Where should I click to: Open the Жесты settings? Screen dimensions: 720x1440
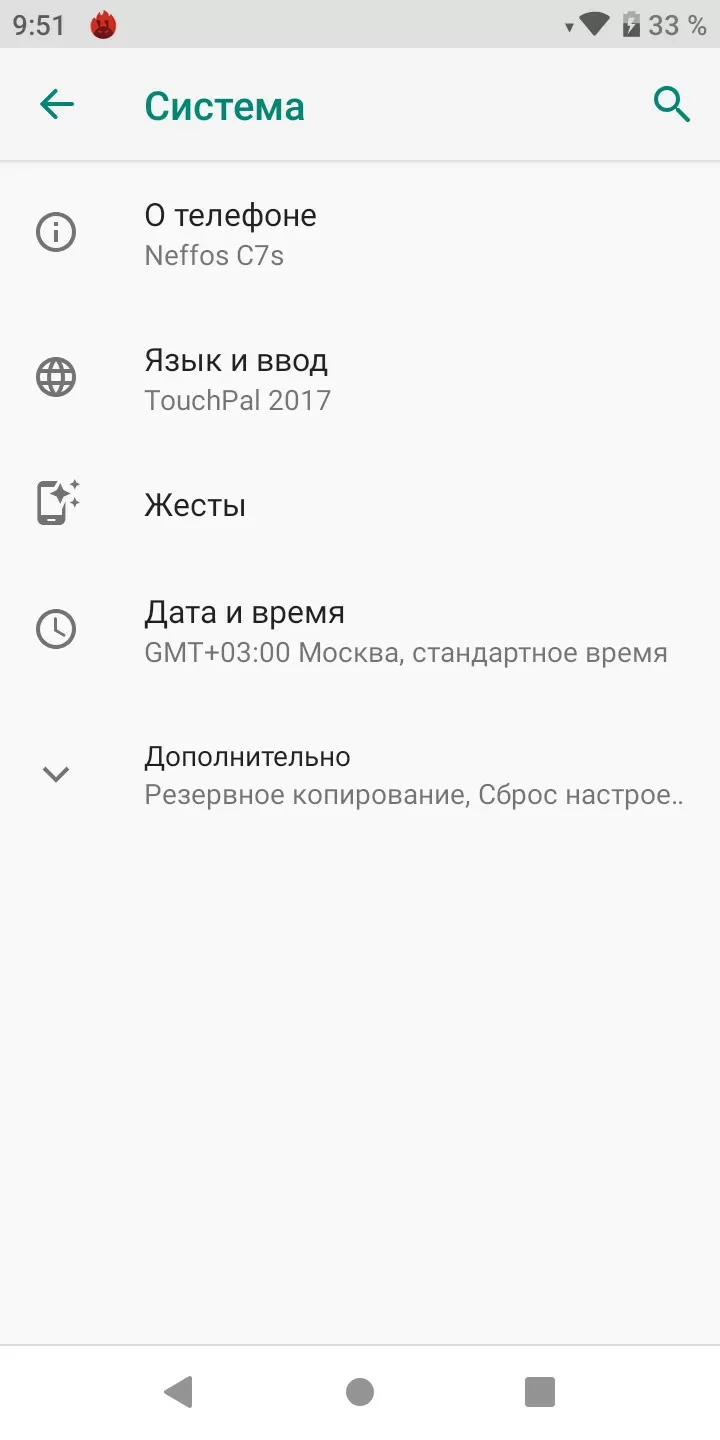pyautogui.click(x=360, y=505)
